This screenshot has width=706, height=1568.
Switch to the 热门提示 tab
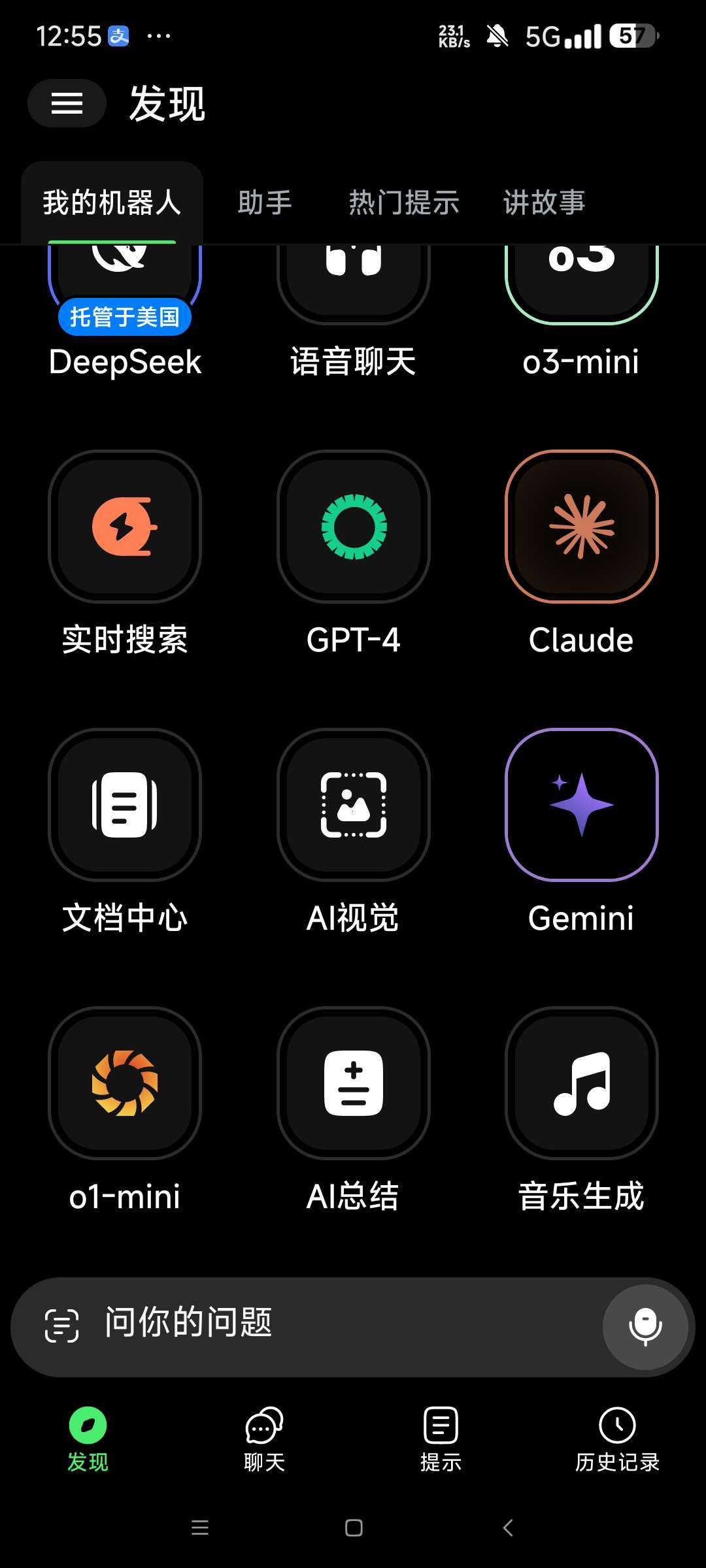click(403, 203)
